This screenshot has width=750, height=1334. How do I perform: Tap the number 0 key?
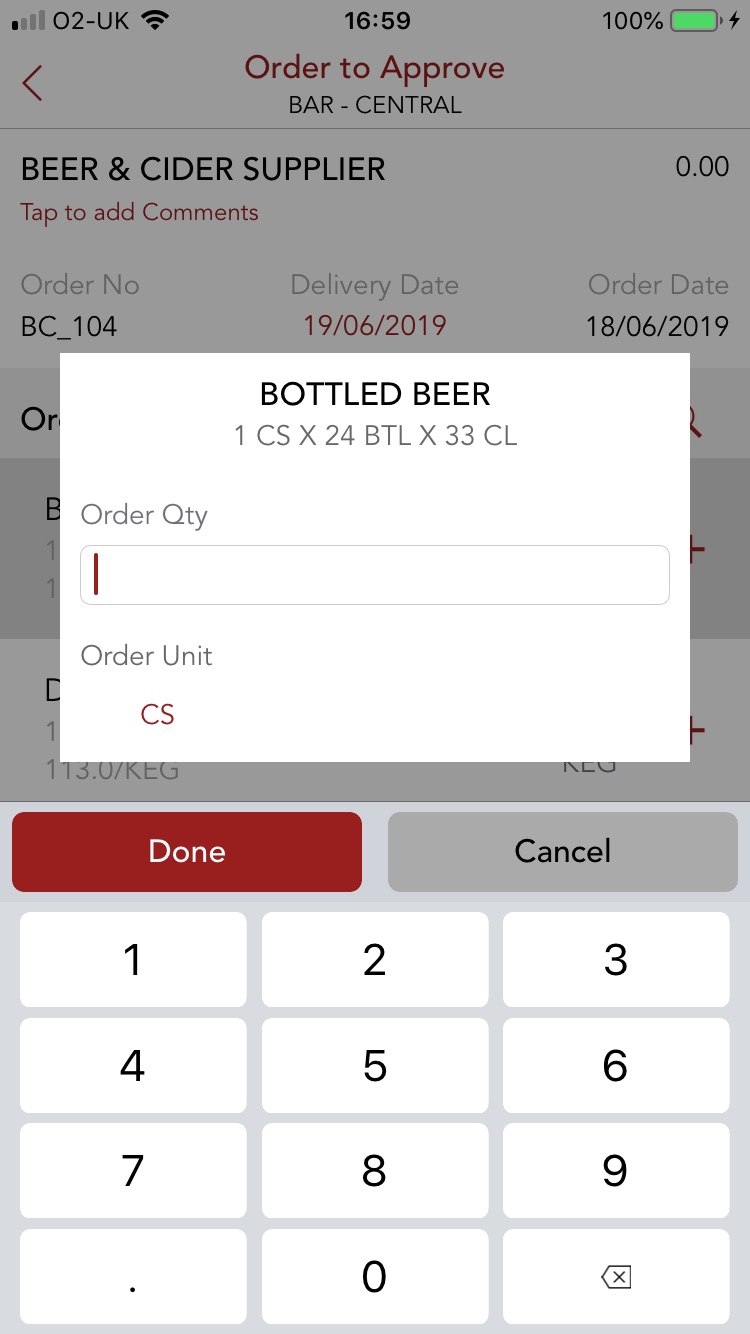[x=374, y=1276]
